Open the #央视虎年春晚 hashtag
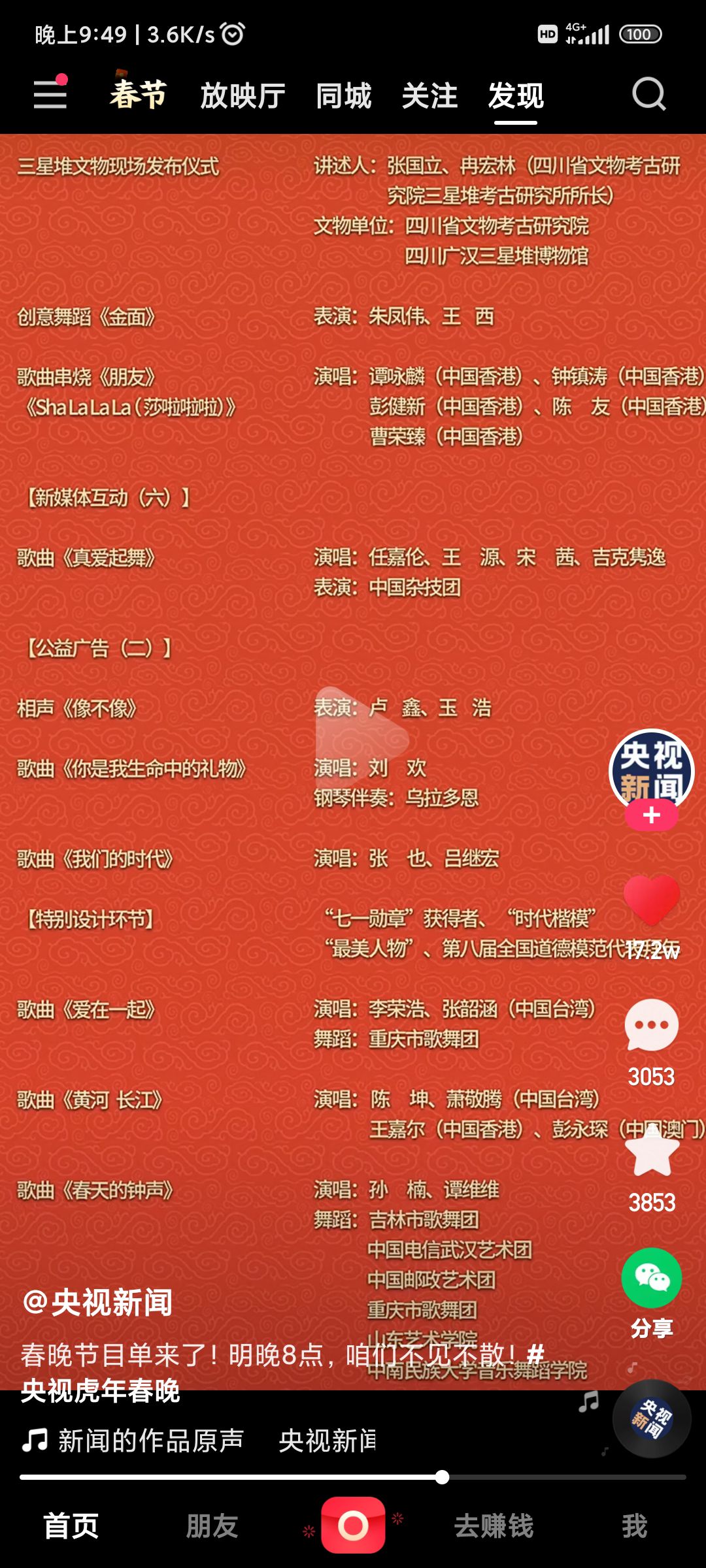706x1568 pixels. coord(282,1371)
